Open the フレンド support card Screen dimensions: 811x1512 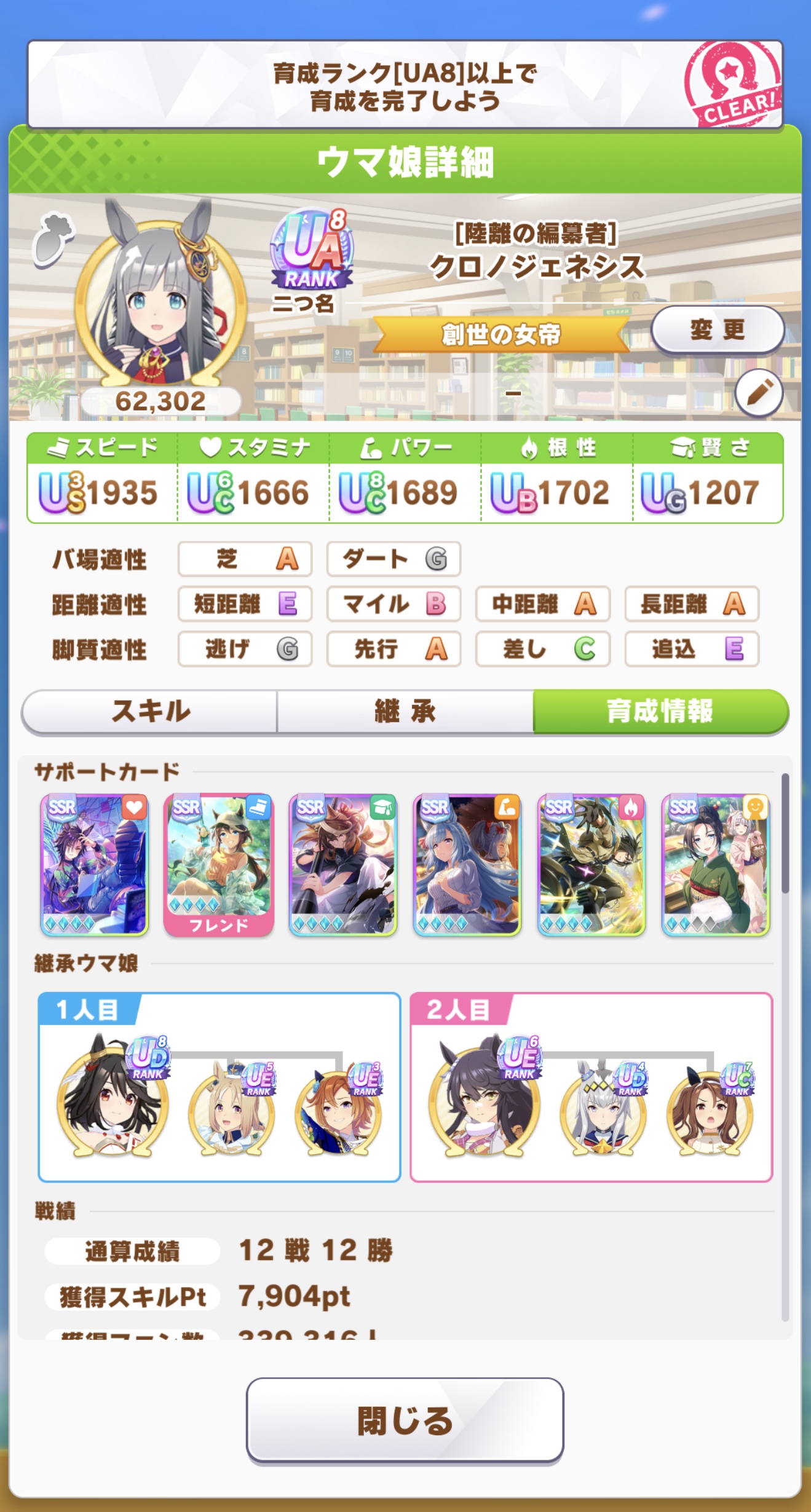(218, 865)
